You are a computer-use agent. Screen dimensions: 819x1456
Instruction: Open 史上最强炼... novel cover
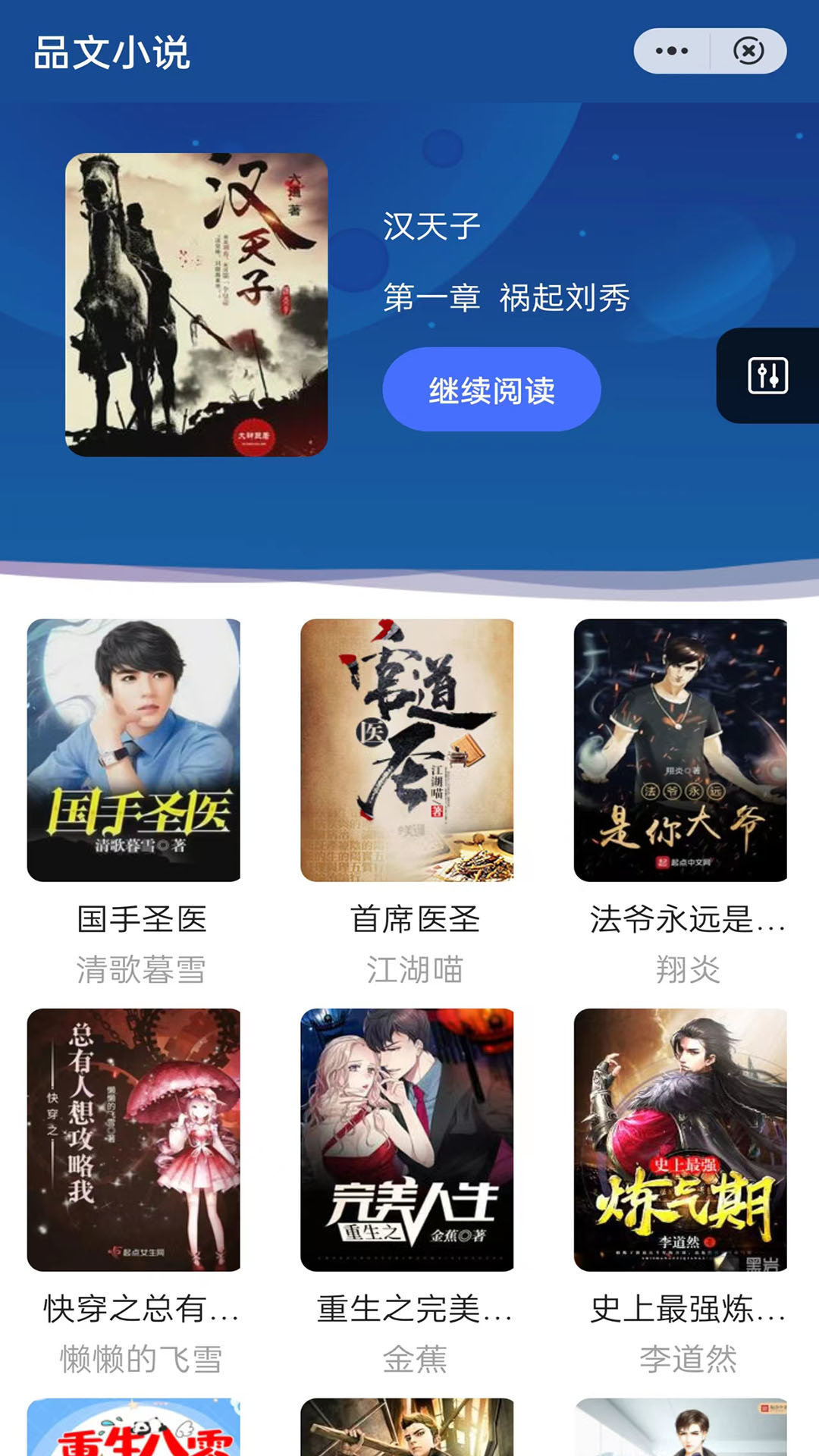681,1137
